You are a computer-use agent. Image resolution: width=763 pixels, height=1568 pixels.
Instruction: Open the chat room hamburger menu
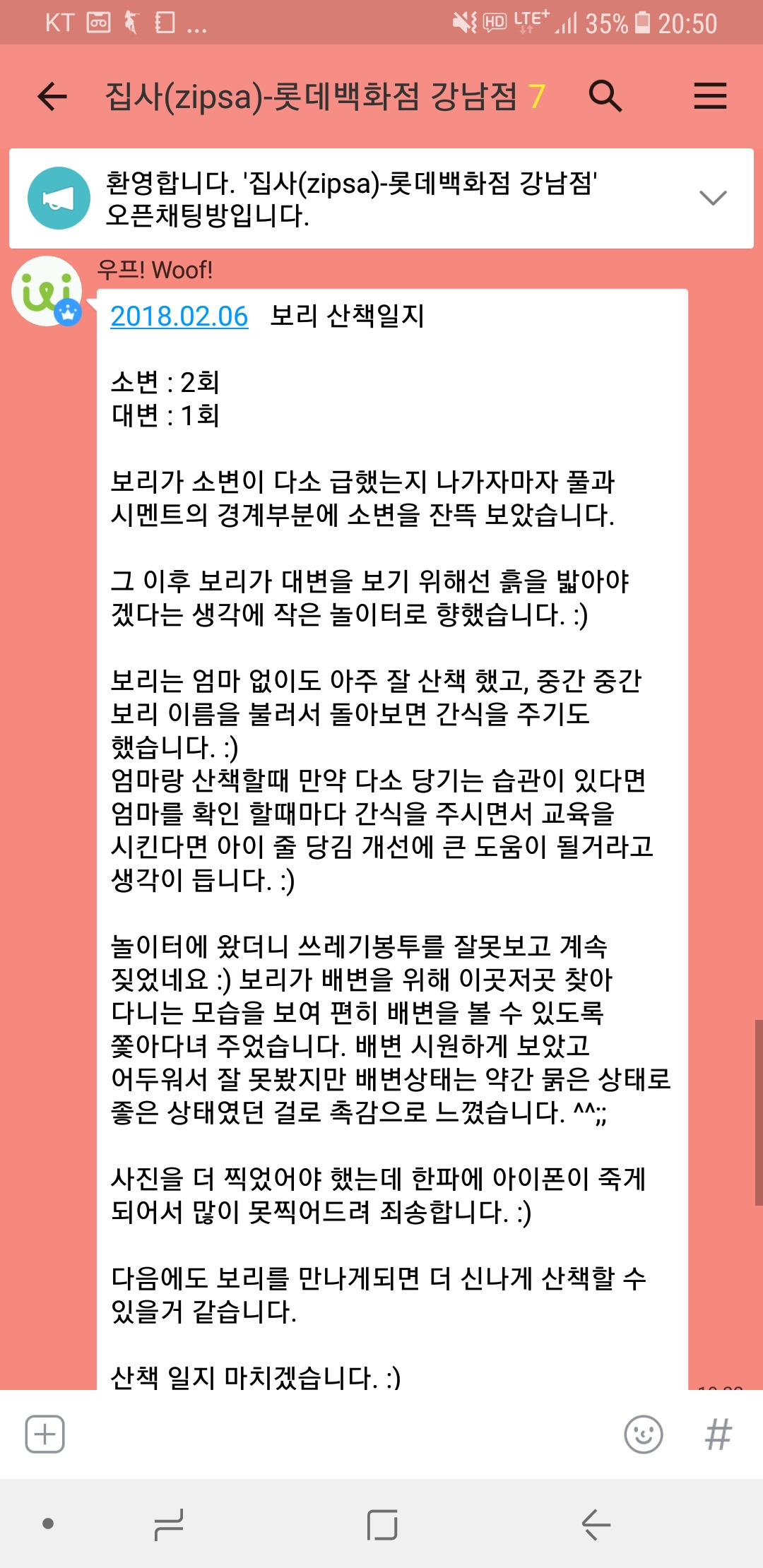(x=710, y=96)
